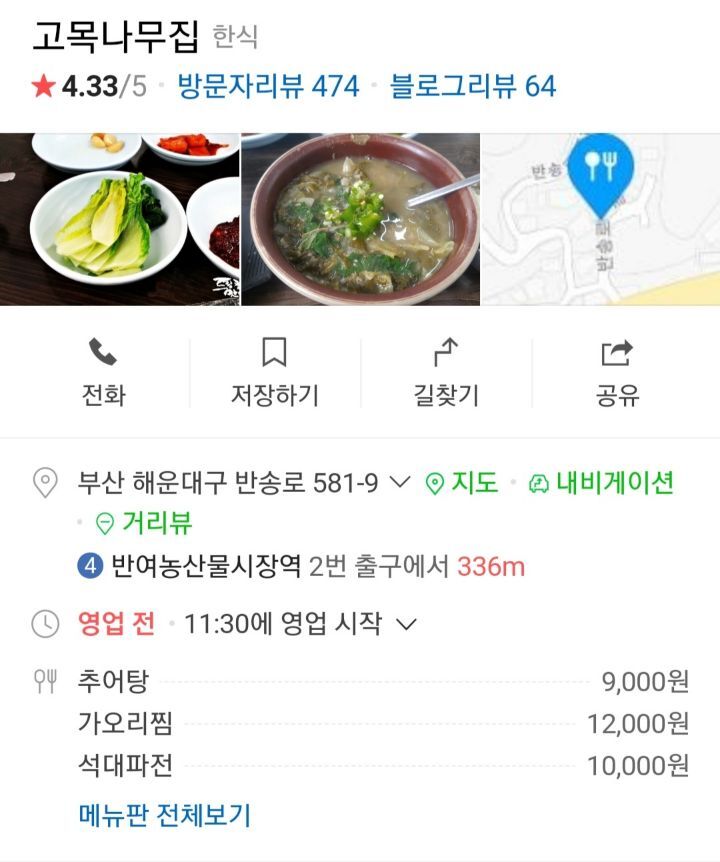
Task: Open the map thumbnail with location pin
Action: click(x=600, y=219)
